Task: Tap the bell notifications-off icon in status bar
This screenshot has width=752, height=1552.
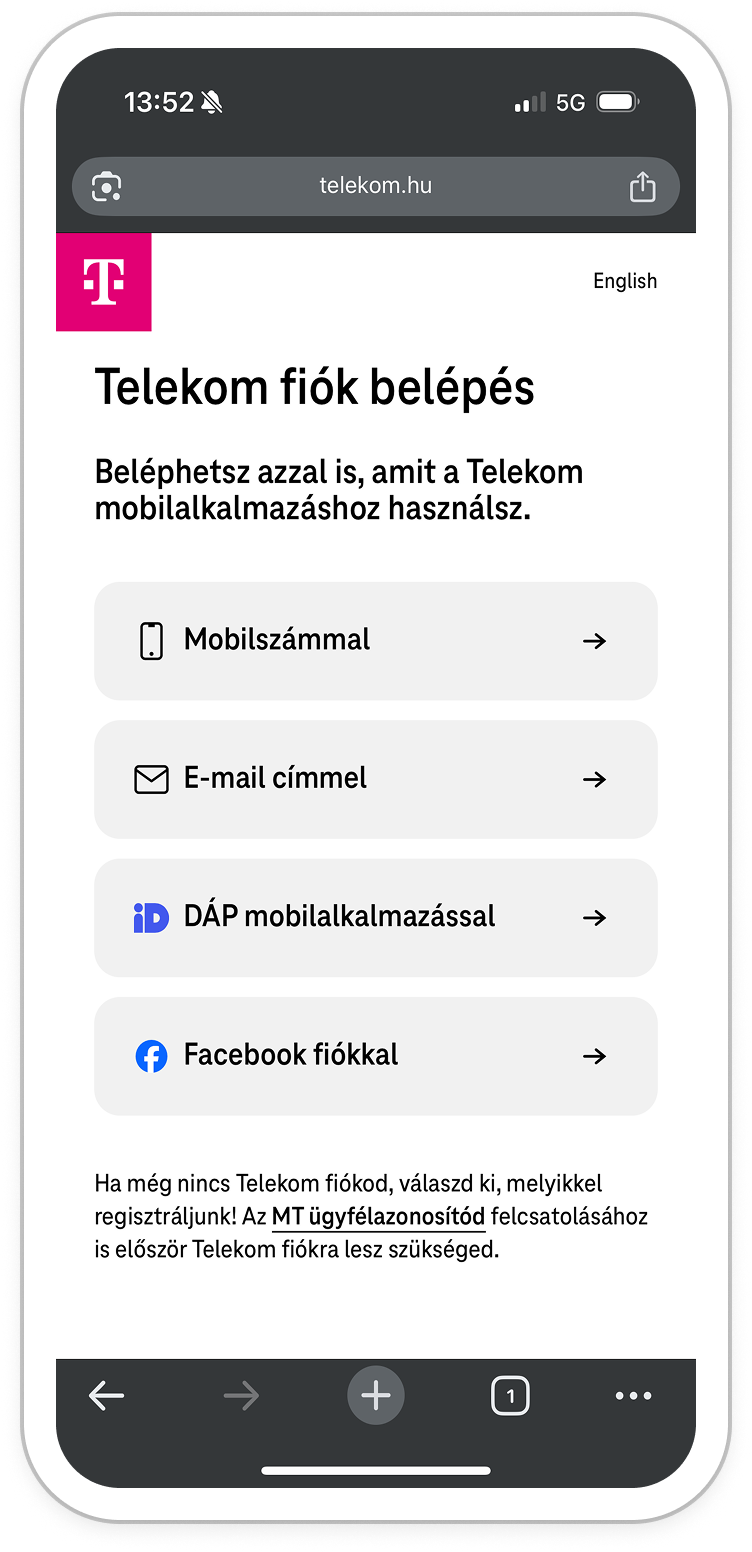Action: pyautogui.click(x=207, y=100)
